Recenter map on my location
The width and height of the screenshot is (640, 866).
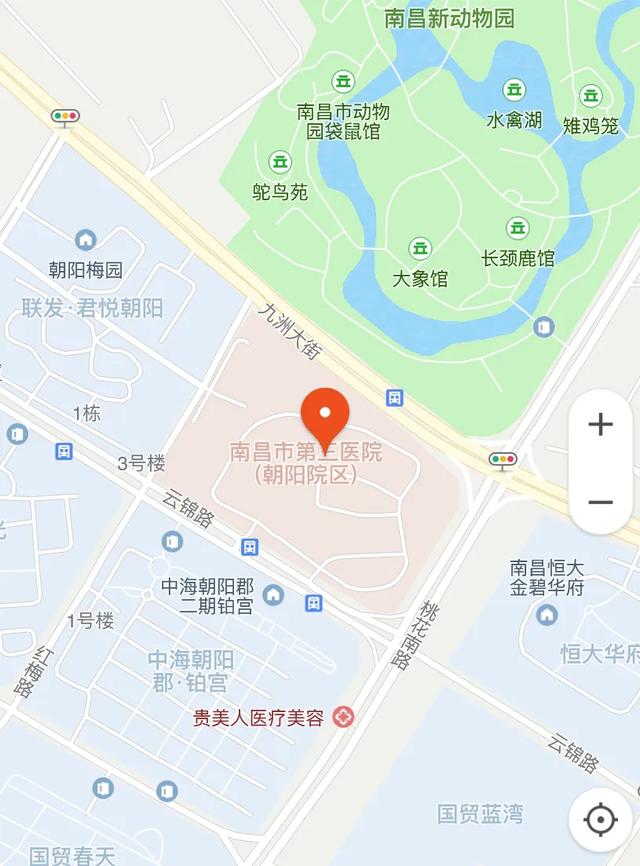[x=600, y=820]
